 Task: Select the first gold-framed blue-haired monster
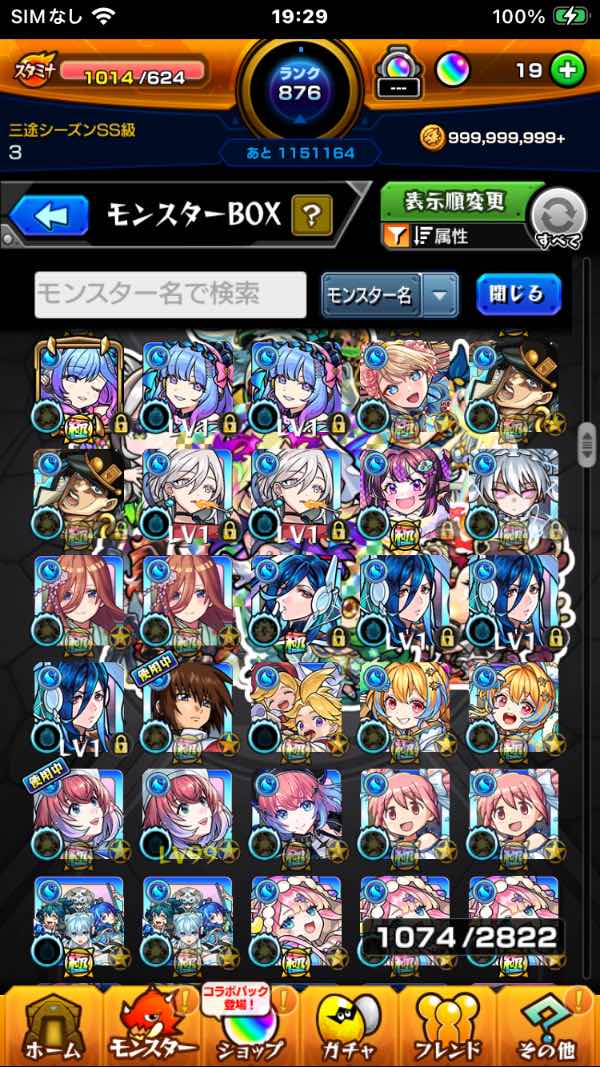[78, 388]
